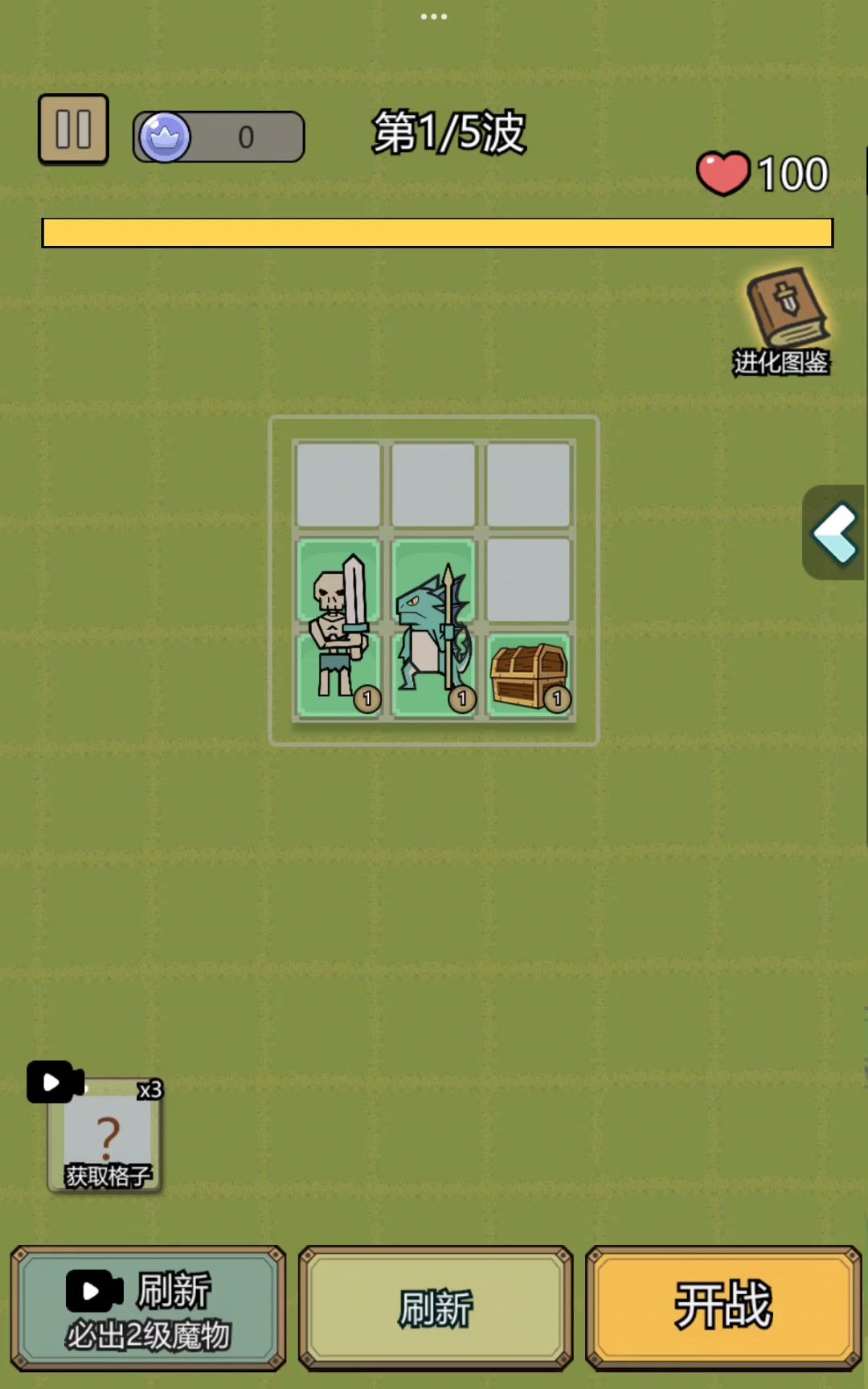
Task: Tap the treasure chest tile
Action: [529, 675]
